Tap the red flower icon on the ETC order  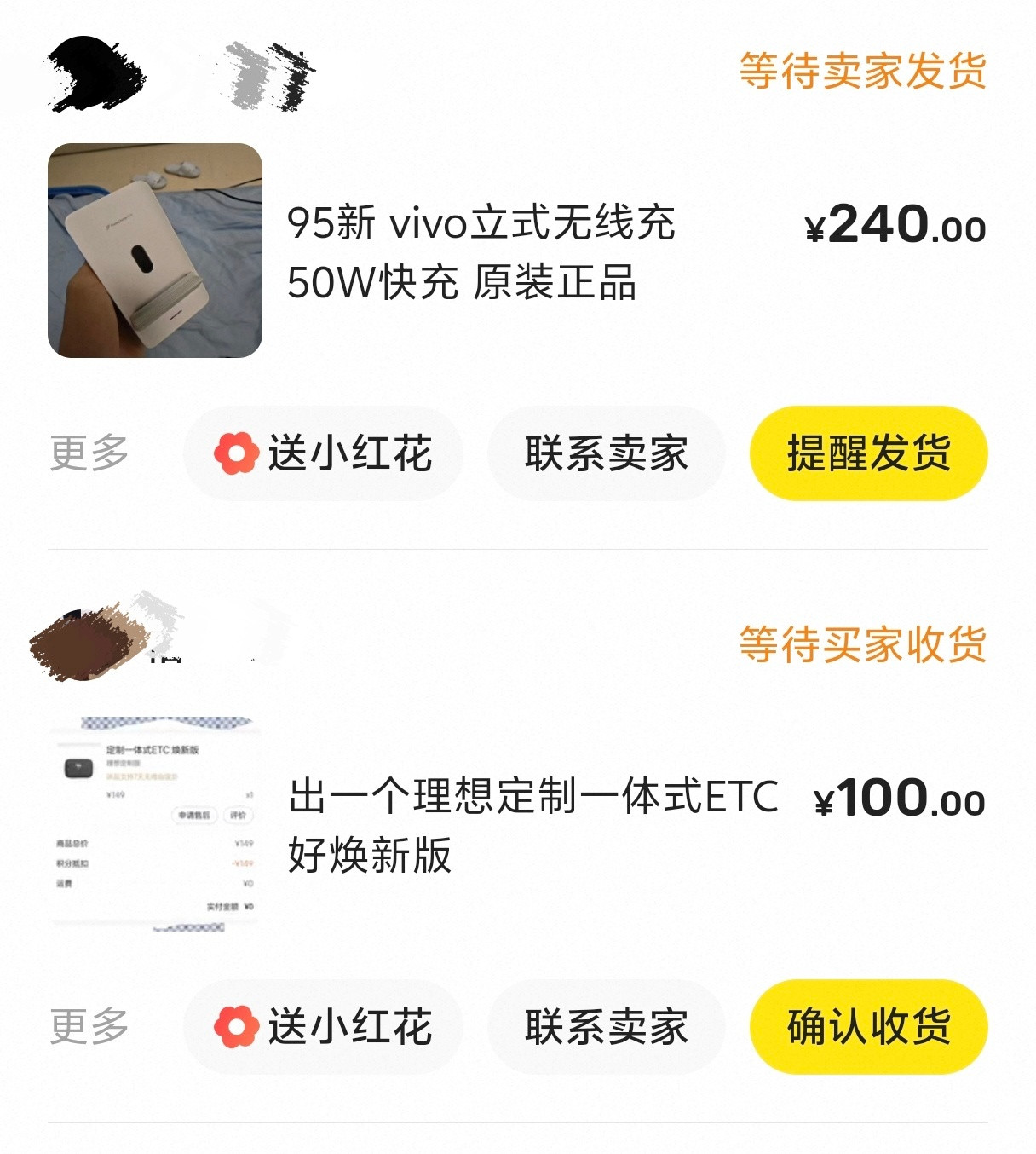click(x=236, y=1026)
